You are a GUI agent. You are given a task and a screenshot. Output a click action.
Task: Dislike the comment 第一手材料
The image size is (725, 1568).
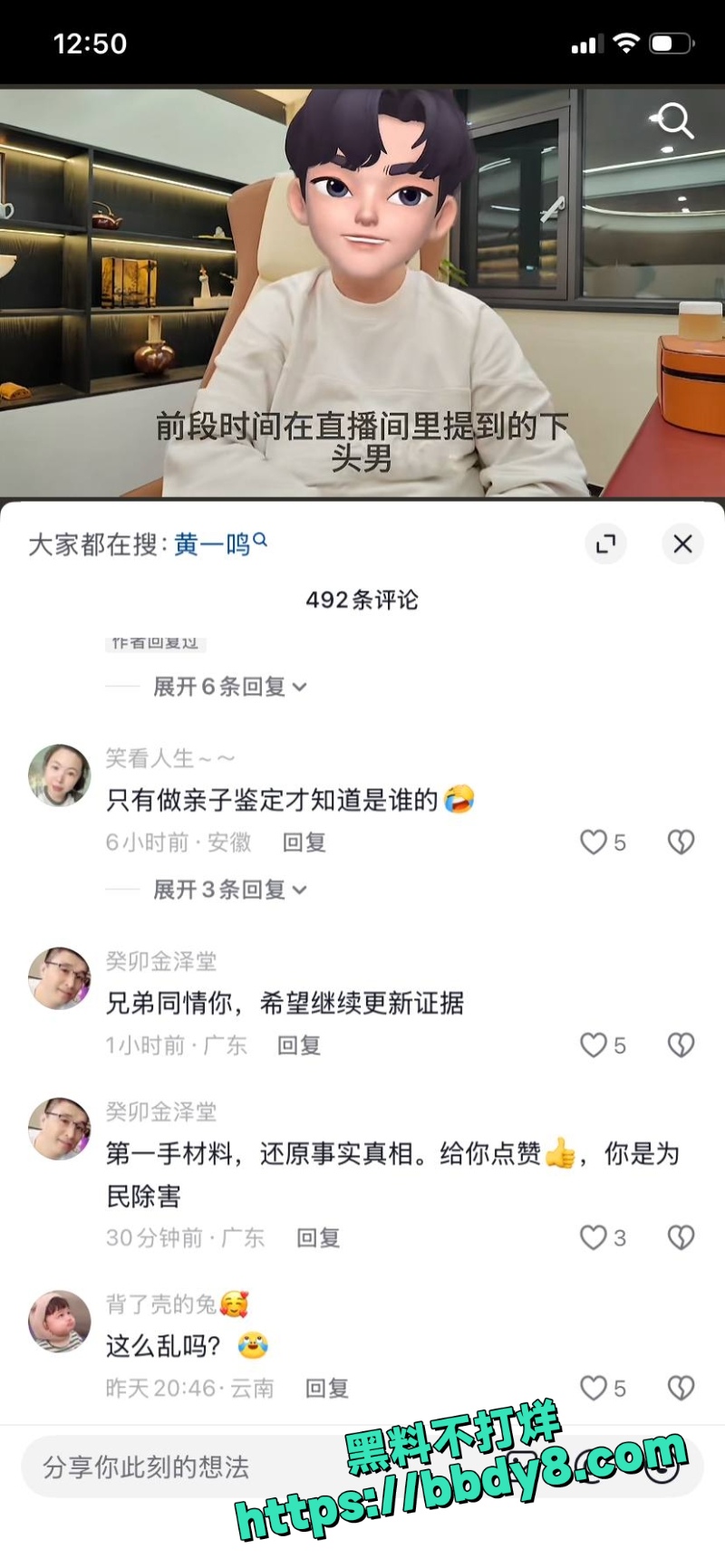681,1237
